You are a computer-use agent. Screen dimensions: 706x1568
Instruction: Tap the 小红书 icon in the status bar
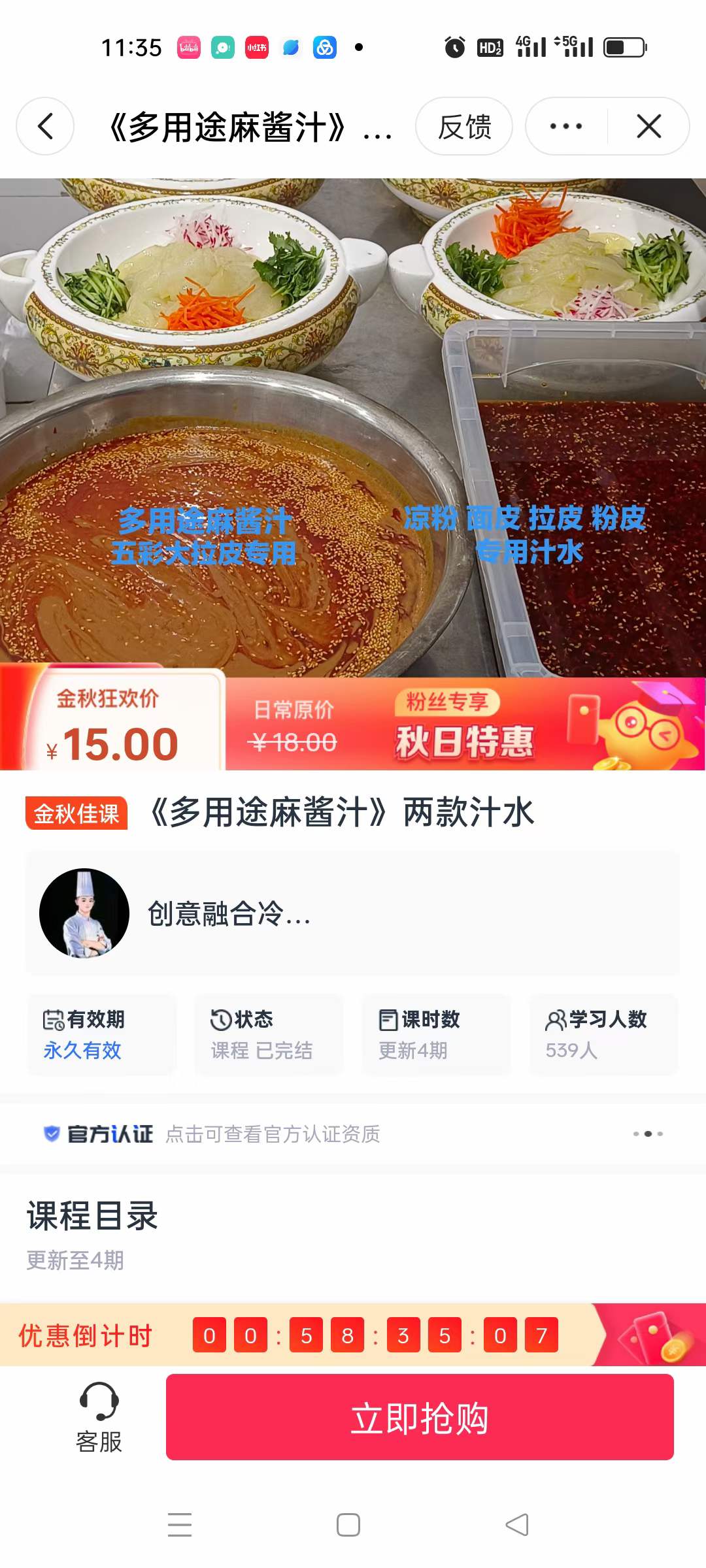click(x=256, y=46)
